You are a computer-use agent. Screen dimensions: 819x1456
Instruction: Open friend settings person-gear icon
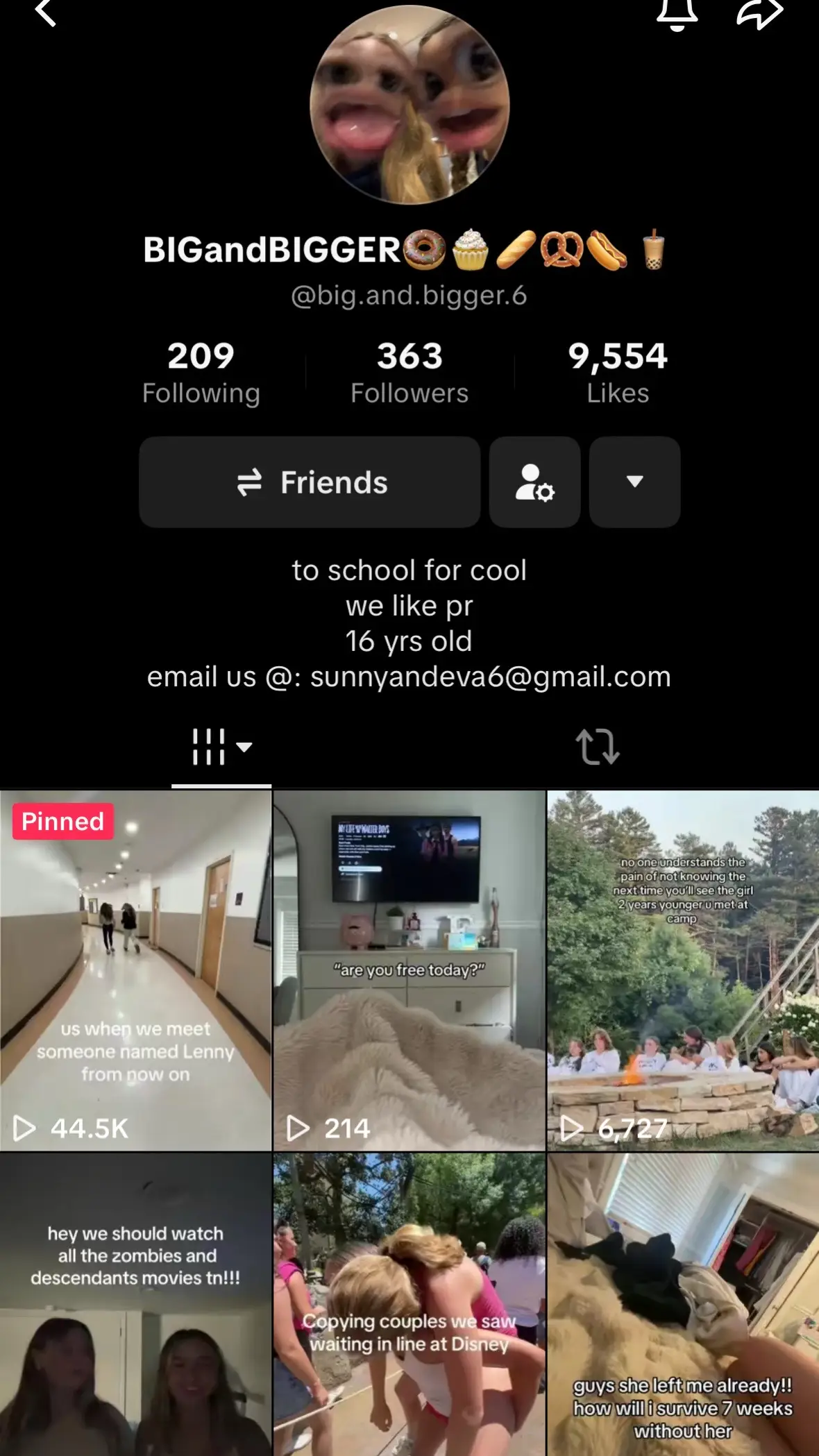534,482
